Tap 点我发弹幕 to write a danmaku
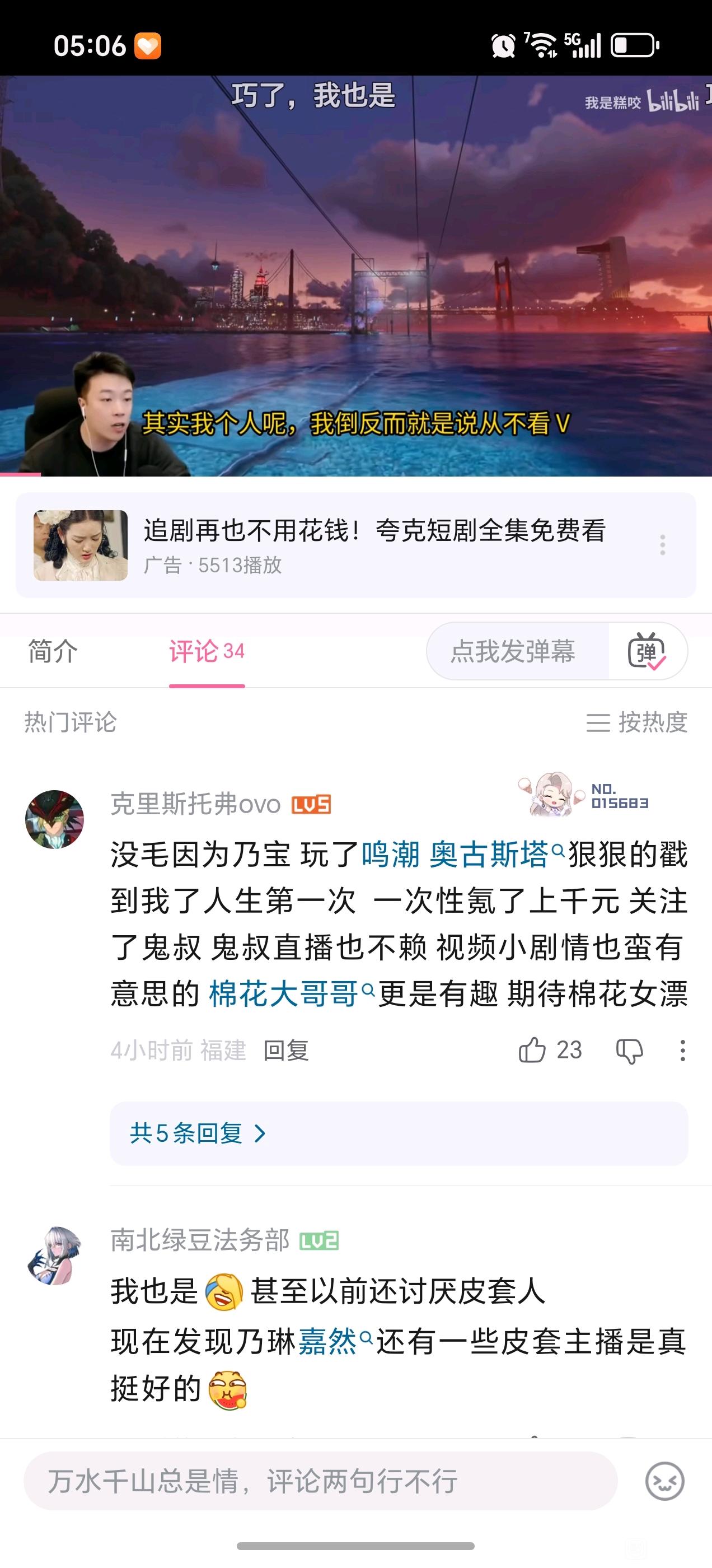 (x=513, y=651)
